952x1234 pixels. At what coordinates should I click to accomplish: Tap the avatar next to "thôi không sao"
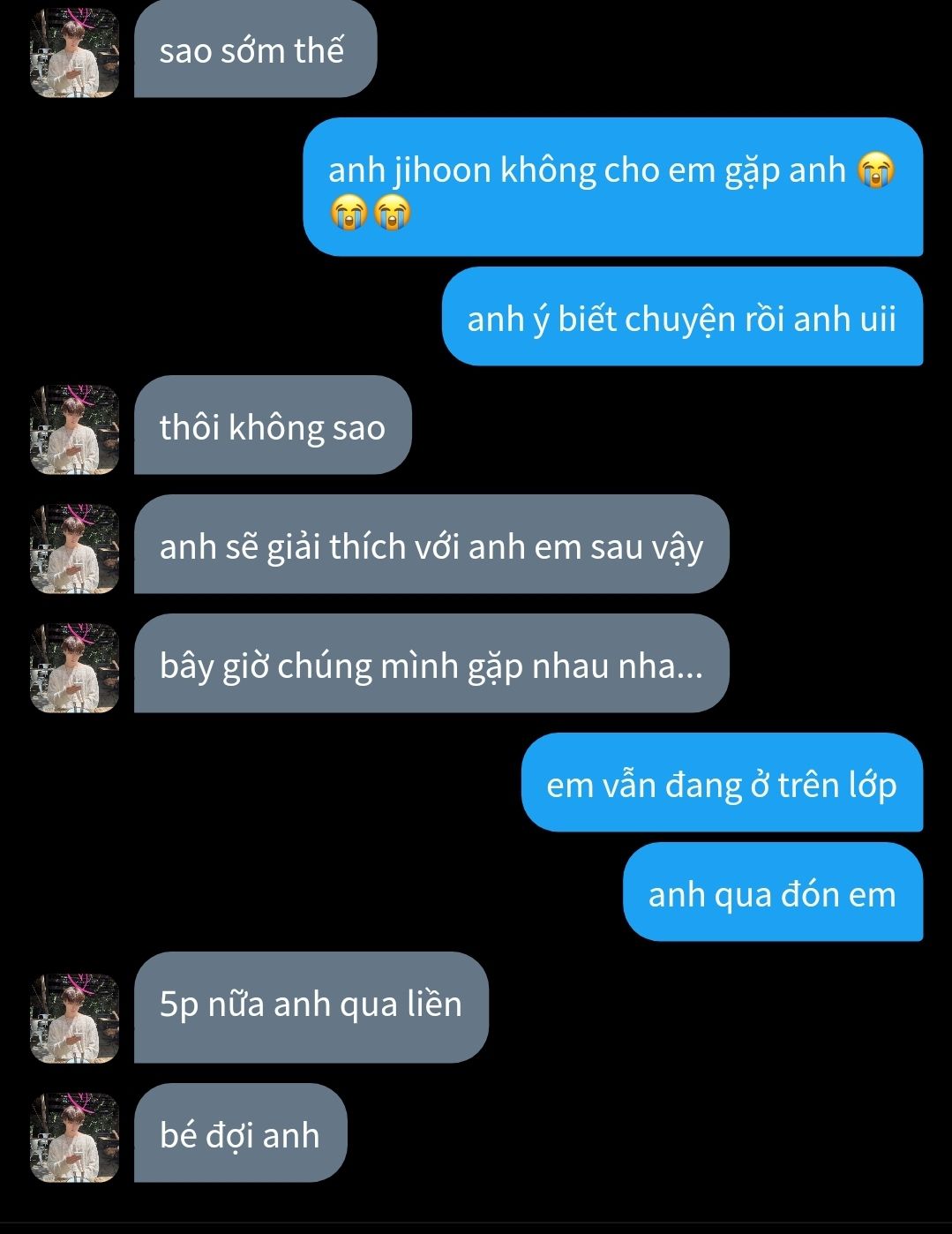pyautogui.click(x=74, y=429)
